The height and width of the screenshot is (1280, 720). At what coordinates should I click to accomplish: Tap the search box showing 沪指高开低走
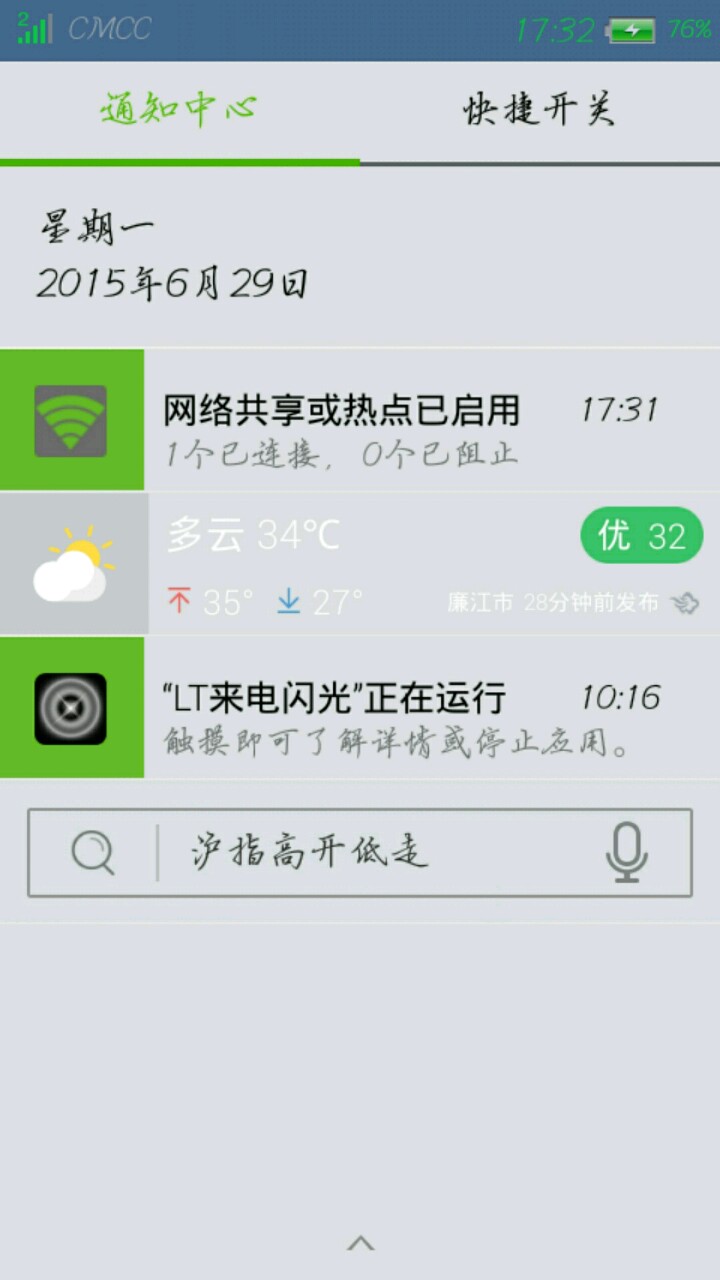pyautogui.click(x=380, y=852)
